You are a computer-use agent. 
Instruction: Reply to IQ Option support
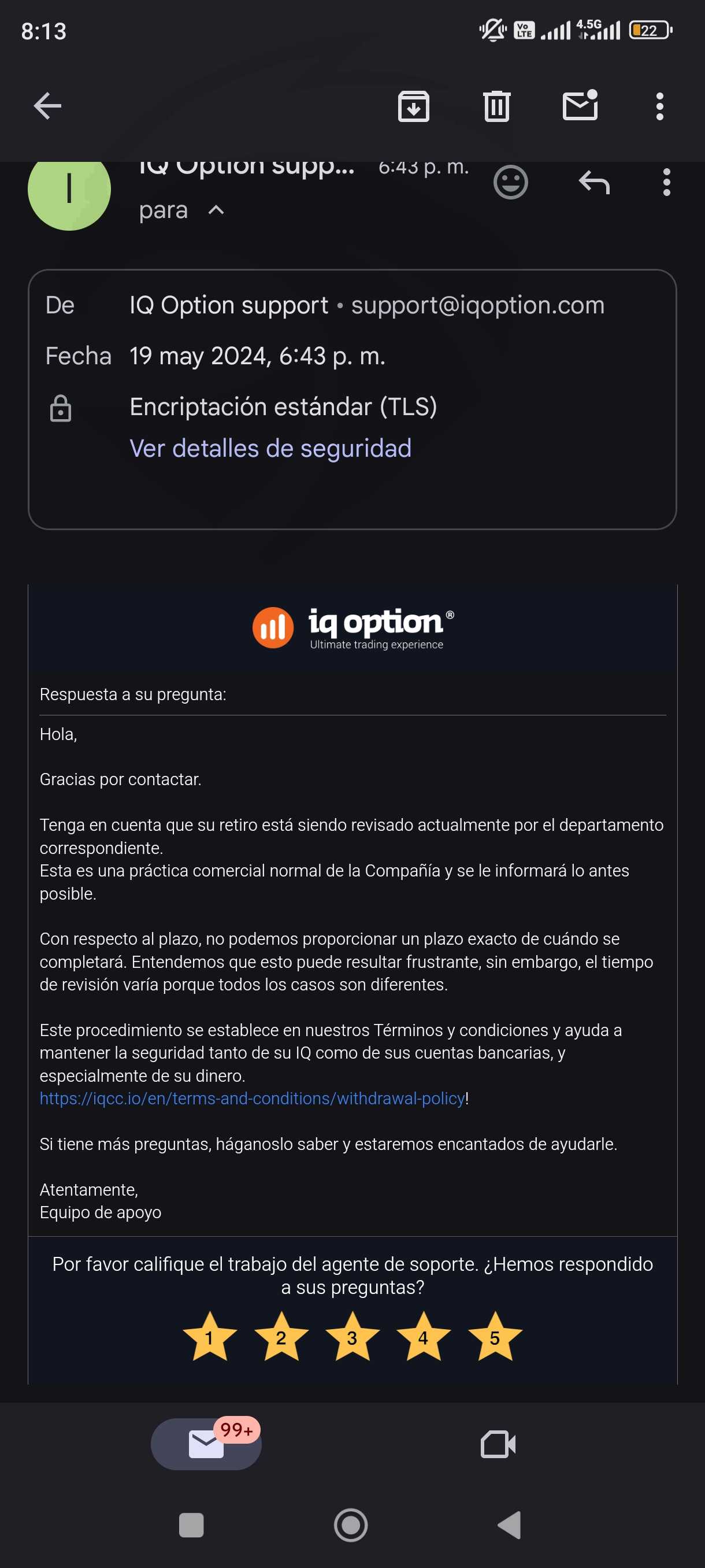tap(594, 182)
